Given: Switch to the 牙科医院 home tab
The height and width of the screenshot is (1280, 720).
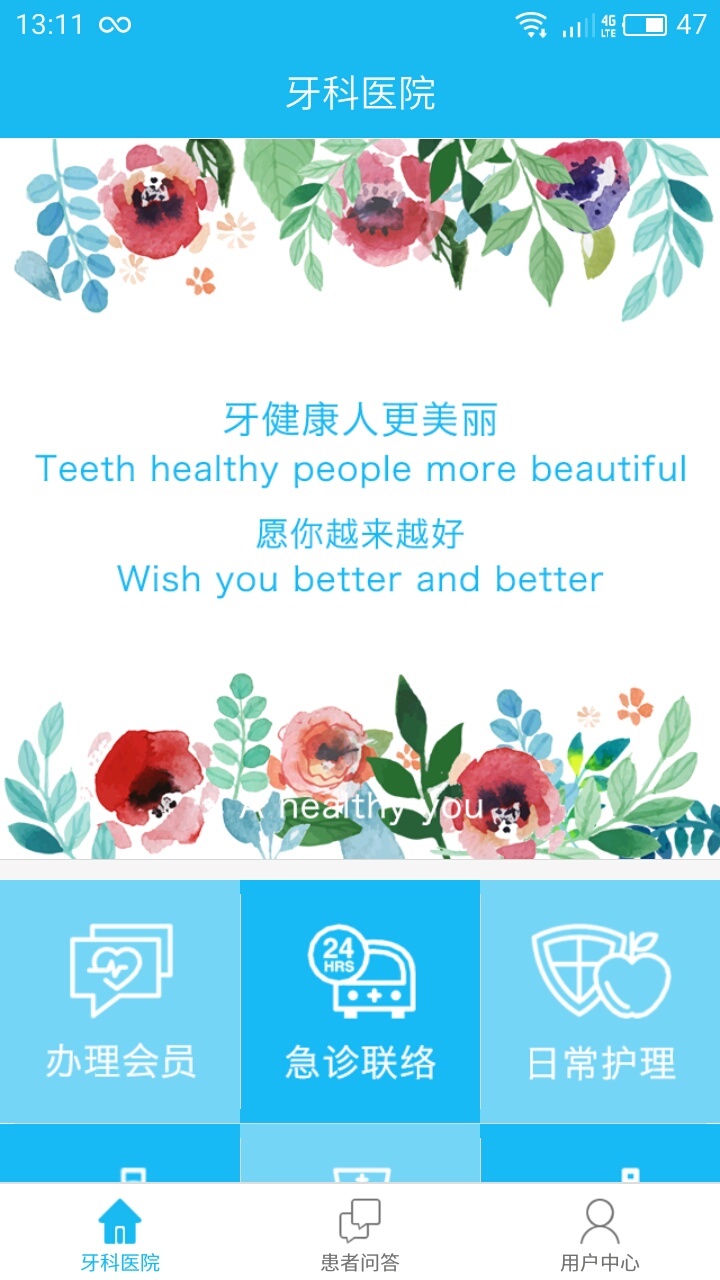Looking at the screenshot, I should [x=120, y=1234].
